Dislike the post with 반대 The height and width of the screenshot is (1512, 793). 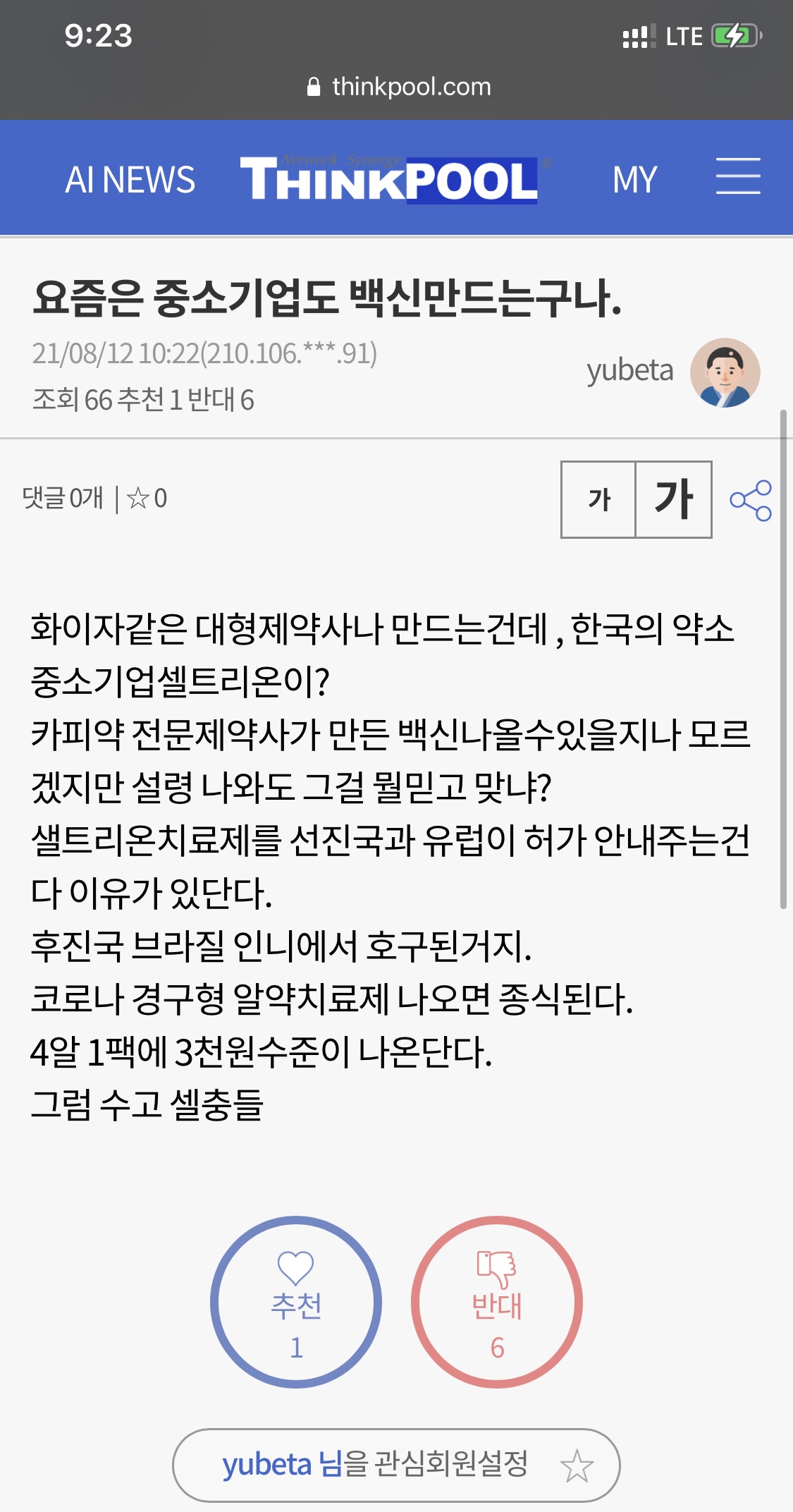pos(497,1302)
